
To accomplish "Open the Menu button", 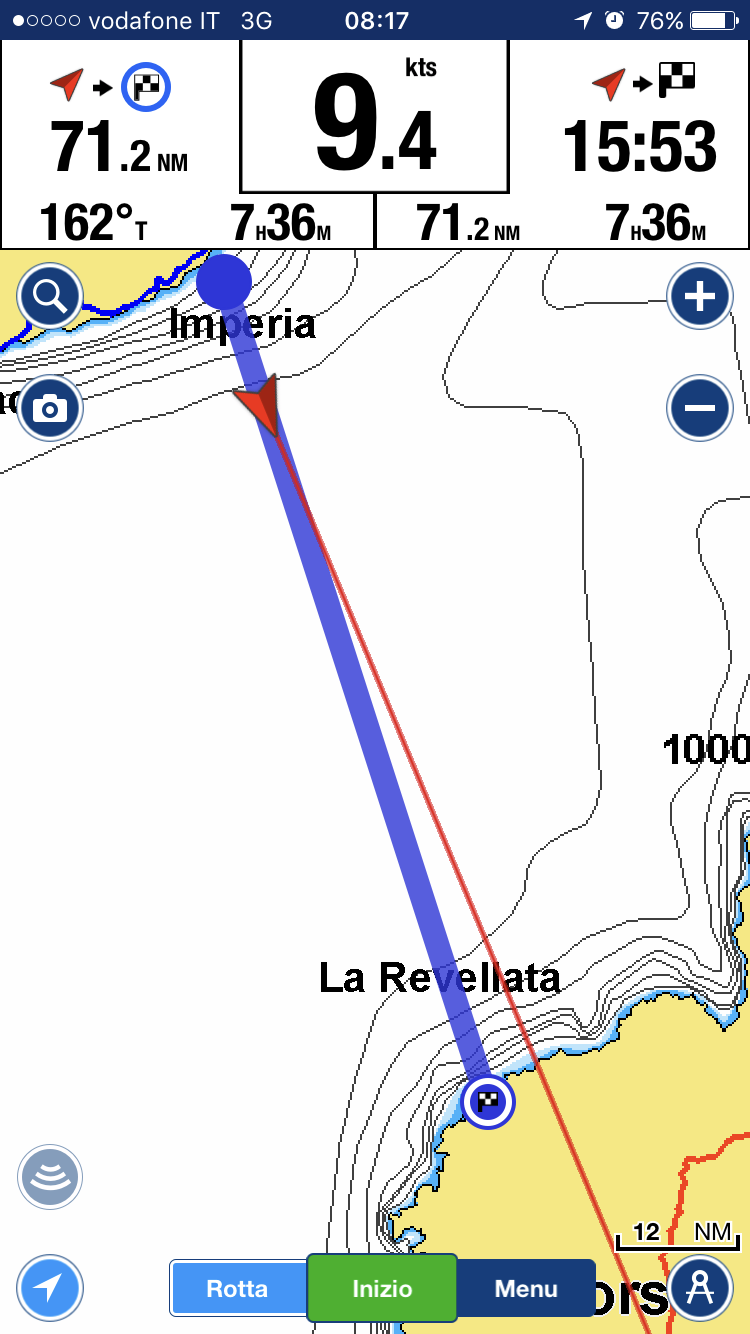I will (x=526, y=1288).
